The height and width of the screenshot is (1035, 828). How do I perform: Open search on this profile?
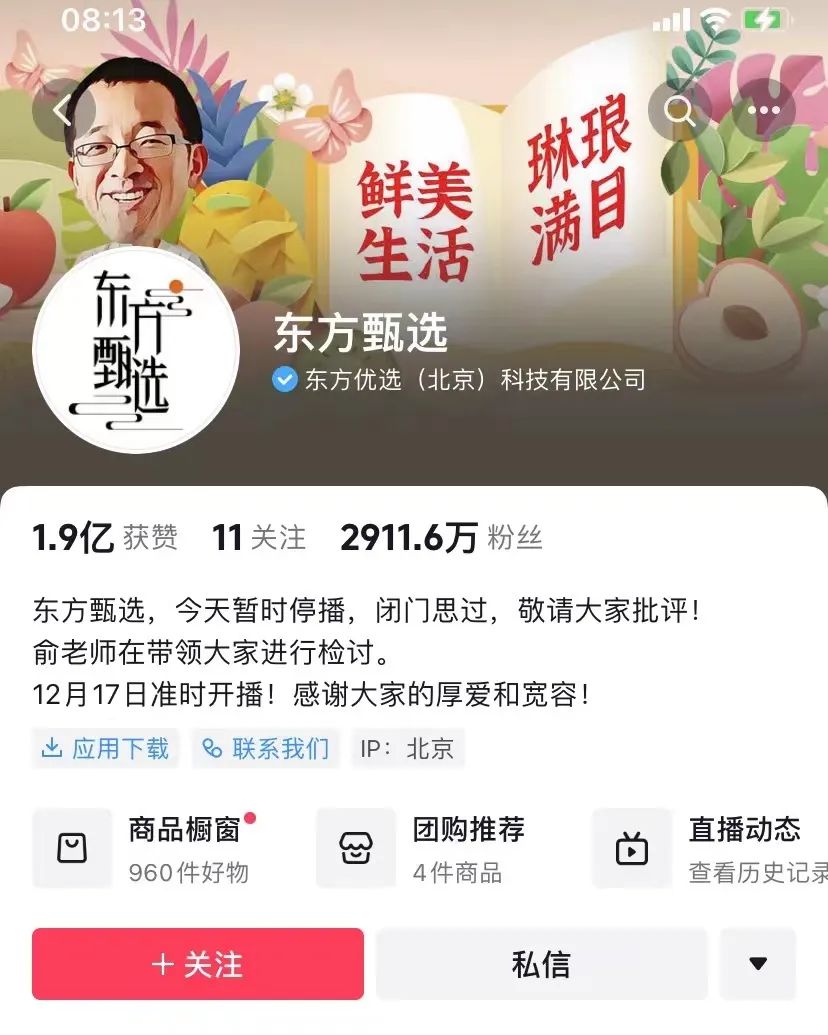(x=680, y=110)
